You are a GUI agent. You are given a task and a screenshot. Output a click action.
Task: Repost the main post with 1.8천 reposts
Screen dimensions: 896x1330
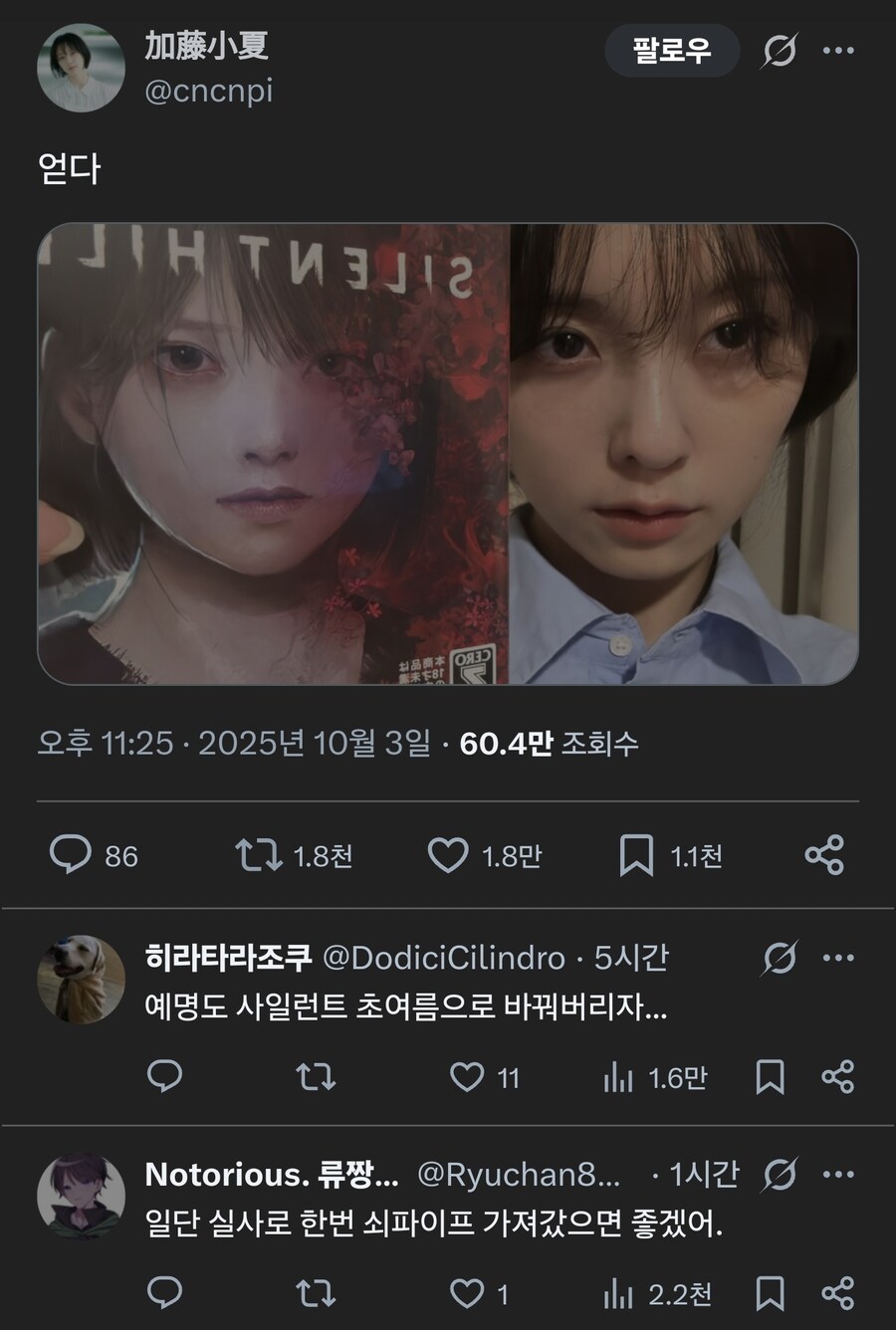tap(258, 855)
